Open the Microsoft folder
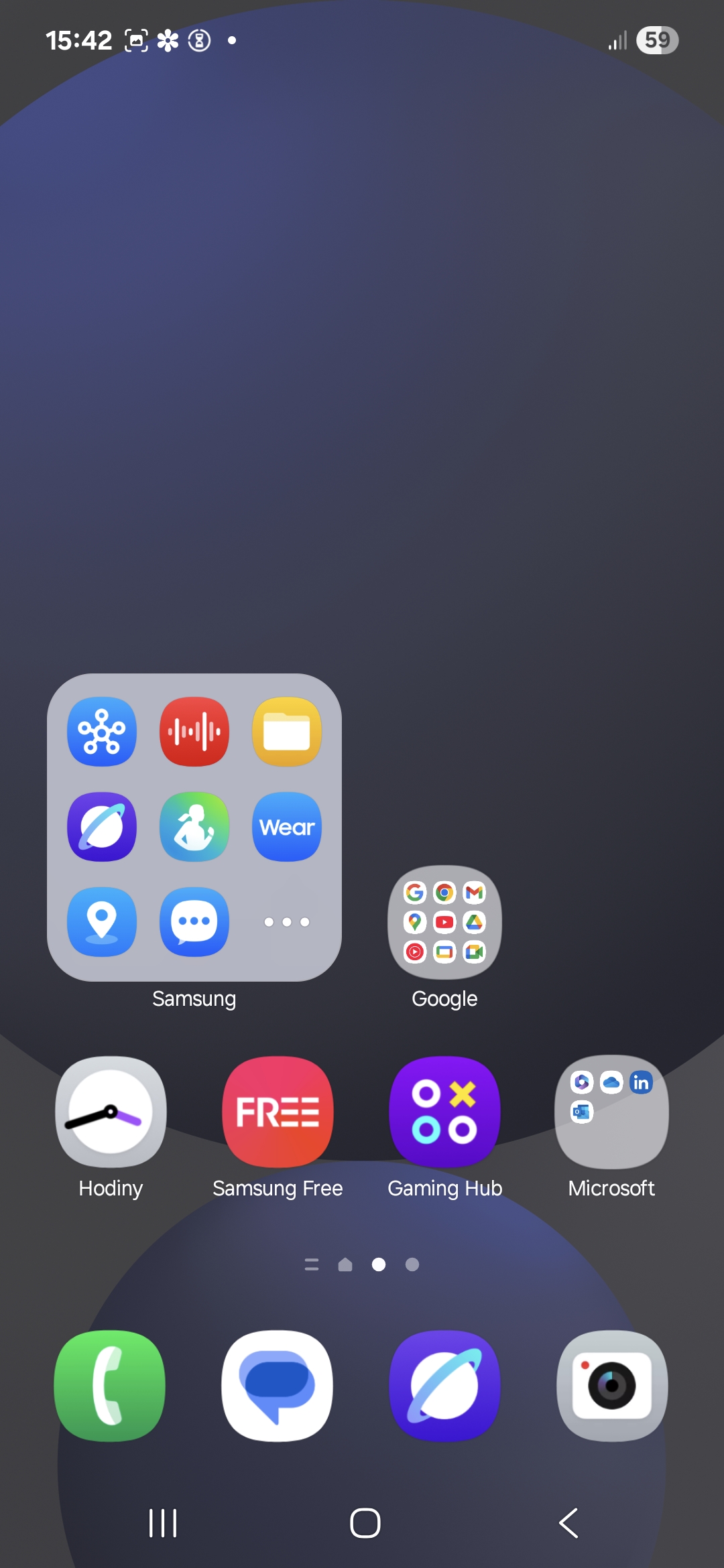This screenshot has width=724, height=1568. [x=611, y=1112]
